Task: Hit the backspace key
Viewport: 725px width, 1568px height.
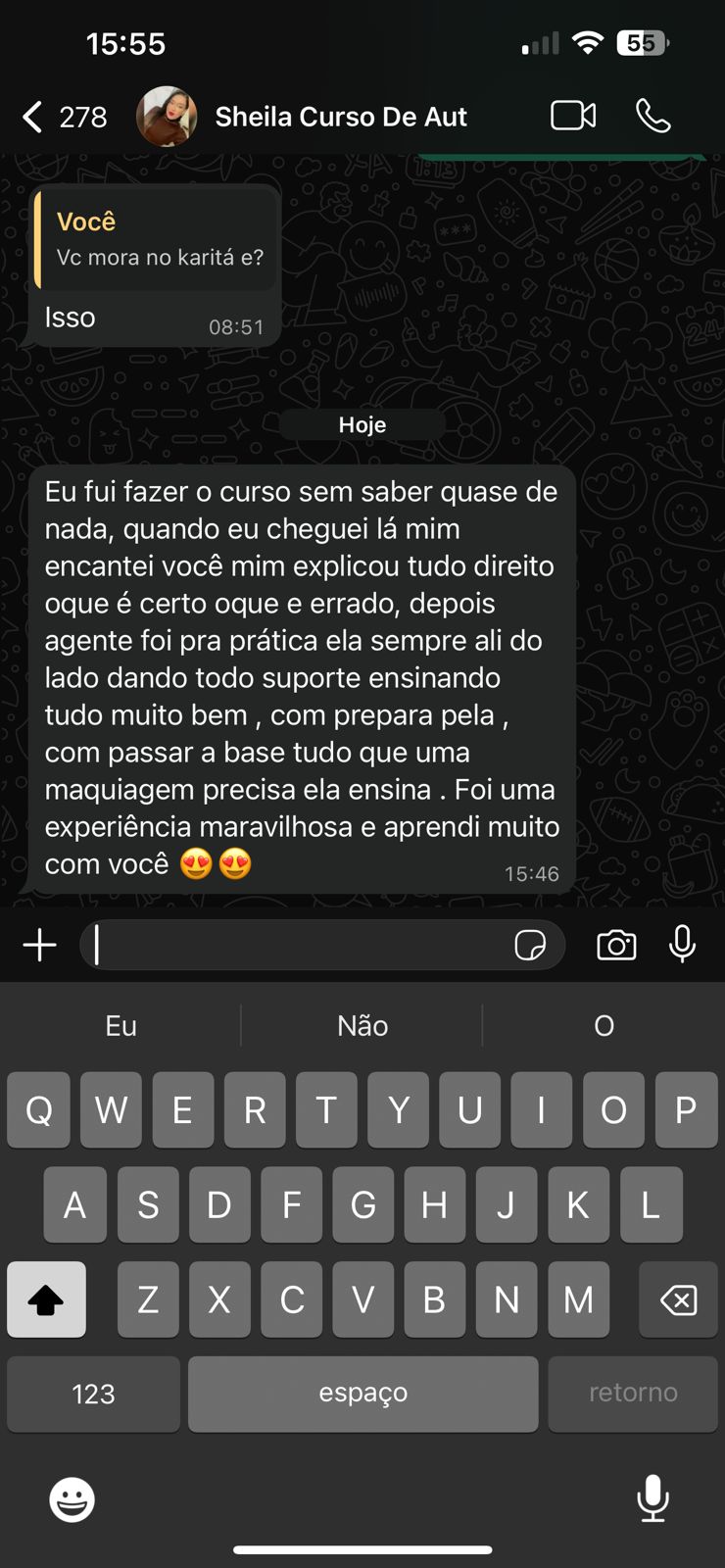Action: pyautogui.click(x=678, y=1299)
